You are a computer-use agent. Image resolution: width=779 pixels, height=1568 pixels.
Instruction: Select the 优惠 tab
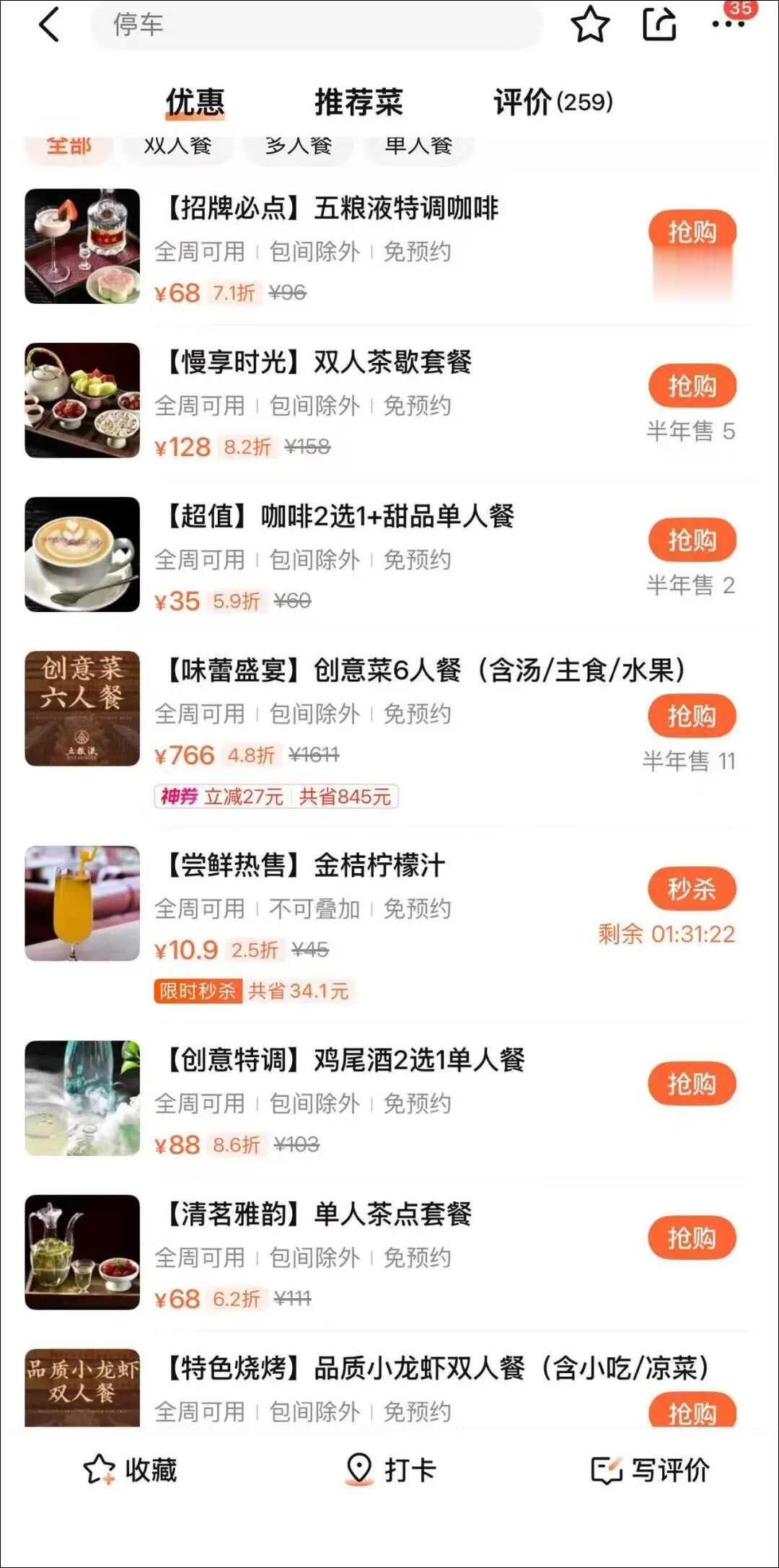tap(195, 102)
